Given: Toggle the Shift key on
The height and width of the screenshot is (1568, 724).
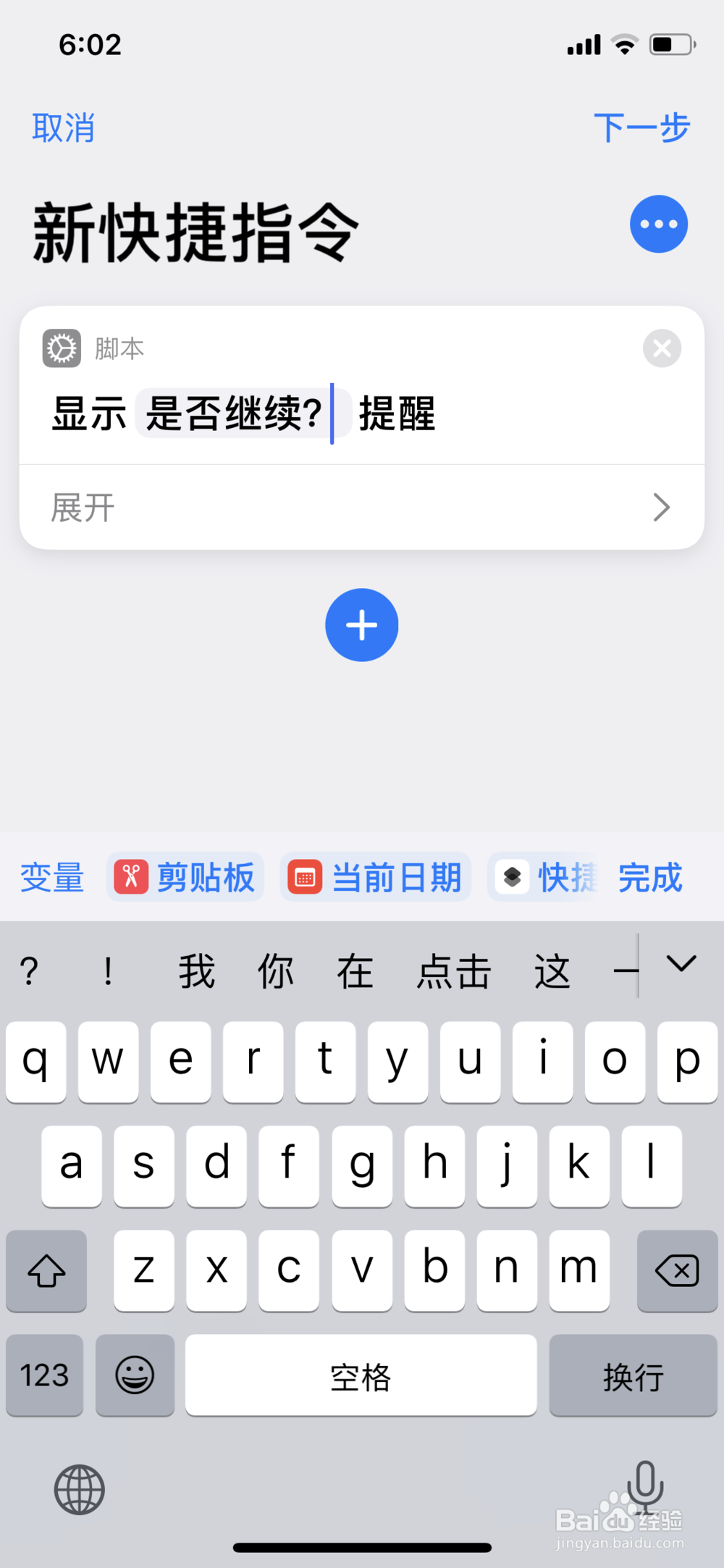Looking at the screenshot, I should point(46,1271).
